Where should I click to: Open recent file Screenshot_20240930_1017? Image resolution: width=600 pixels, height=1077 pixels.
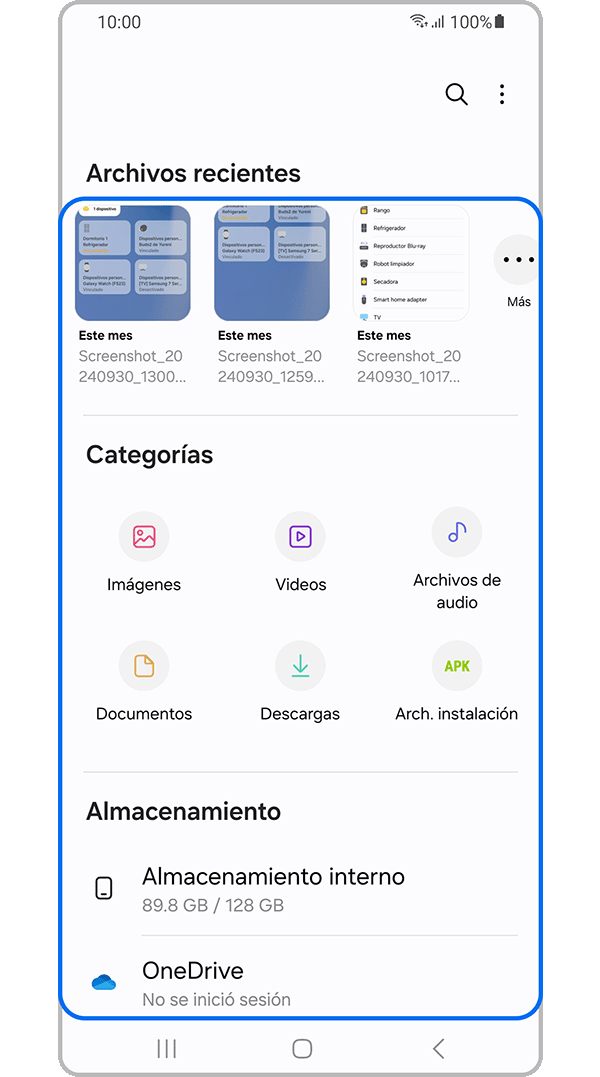[x=411, y=264]
